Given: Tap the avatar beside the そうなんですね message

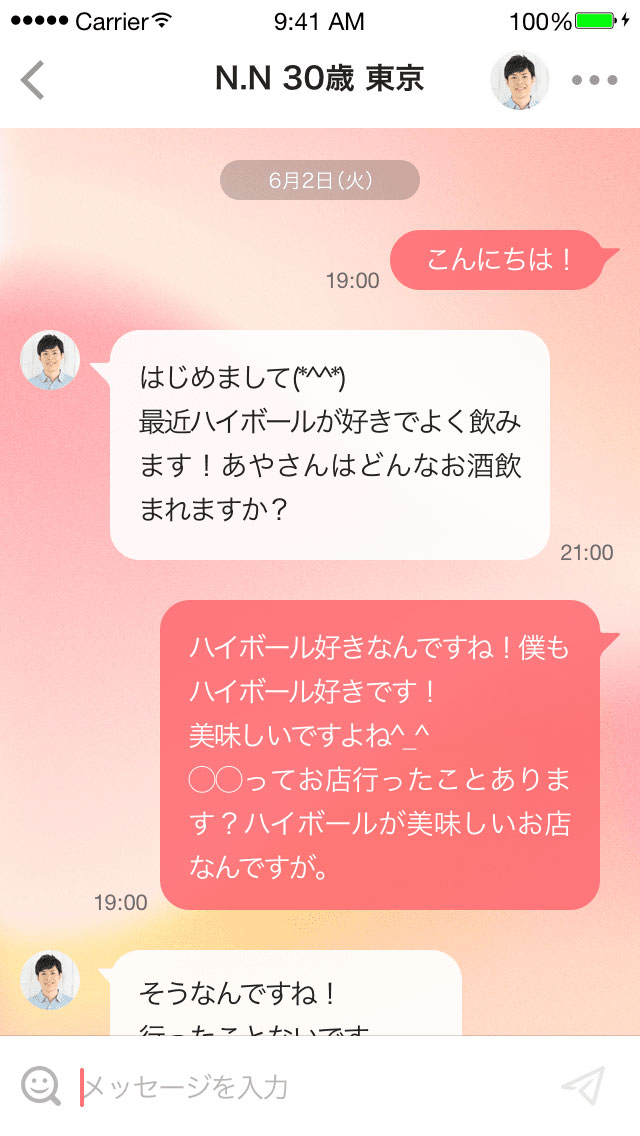Looking at the screenshot, I should (x=49, y=980).
